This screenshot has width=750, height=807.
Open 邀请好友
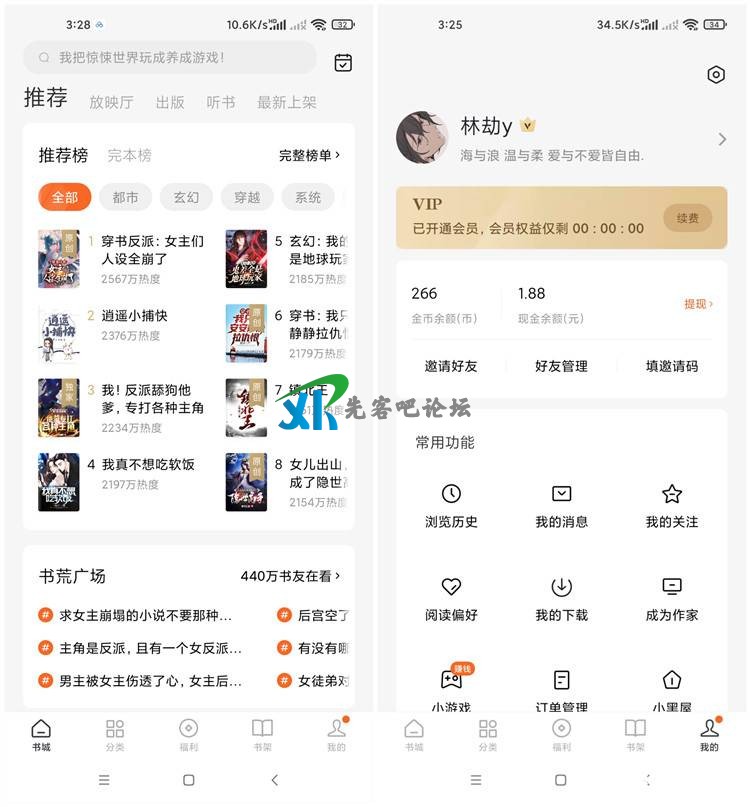click(x=451, y=366)
